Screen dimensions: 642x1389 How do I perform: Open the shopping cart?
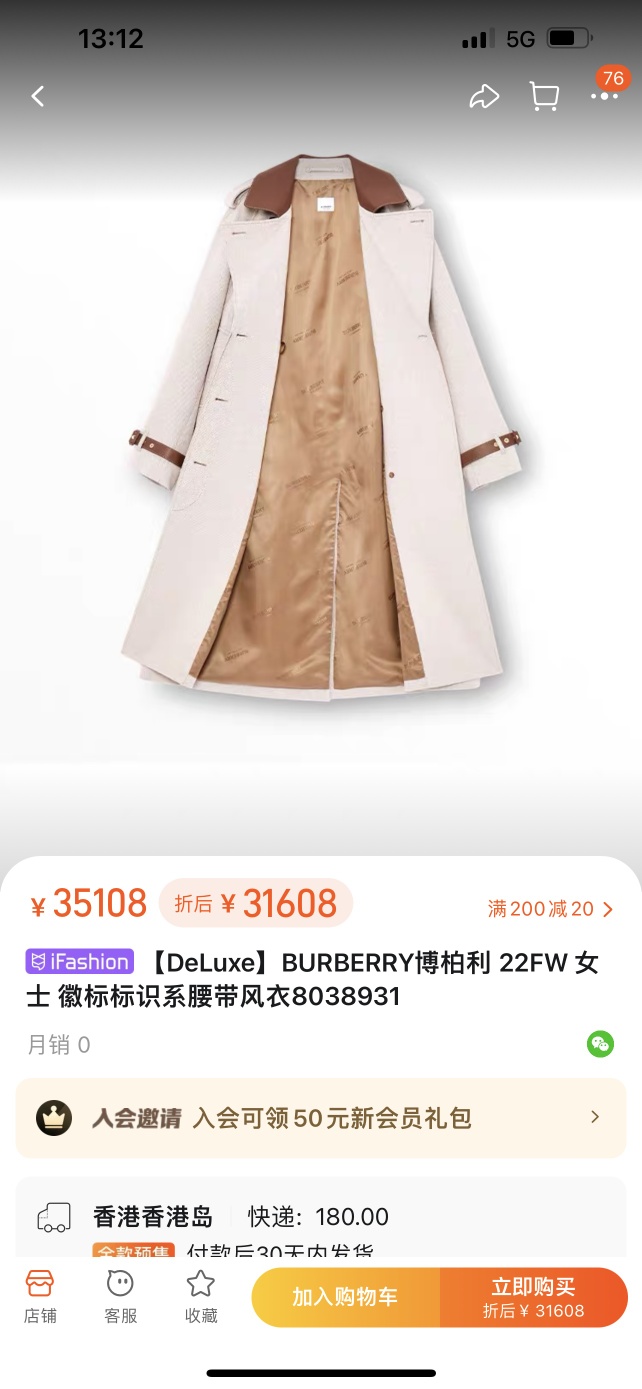coord(544,96)
